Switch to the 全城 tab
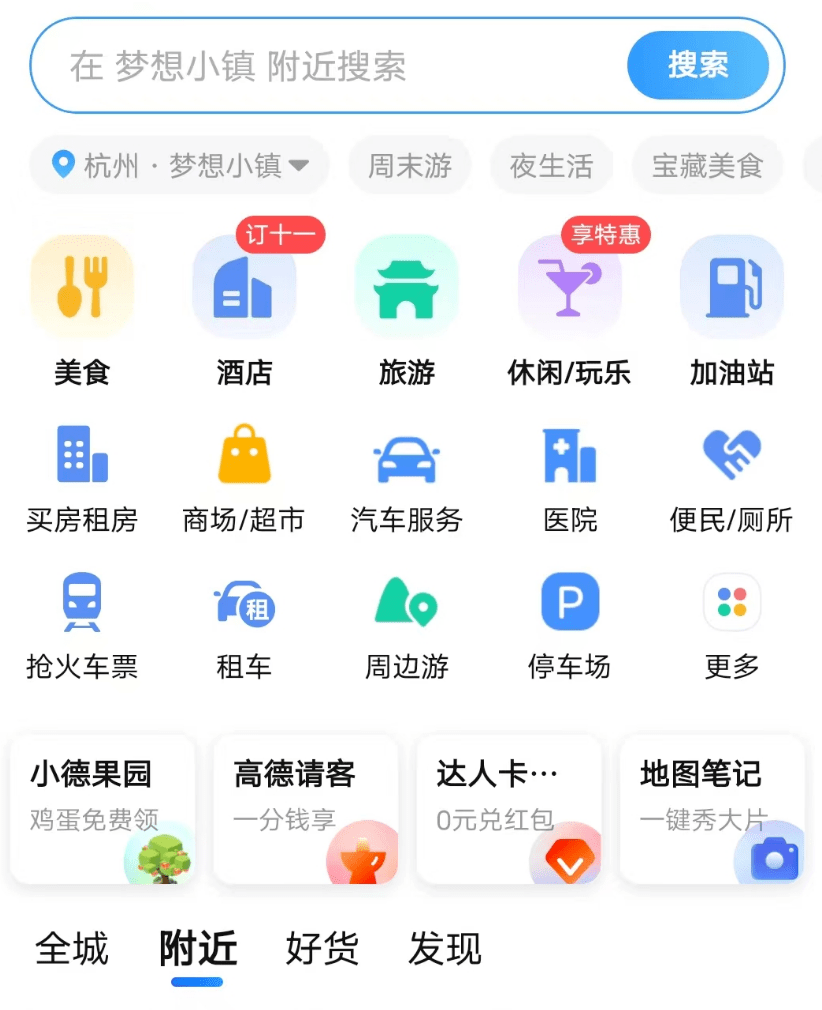 (x=72, y=948)
